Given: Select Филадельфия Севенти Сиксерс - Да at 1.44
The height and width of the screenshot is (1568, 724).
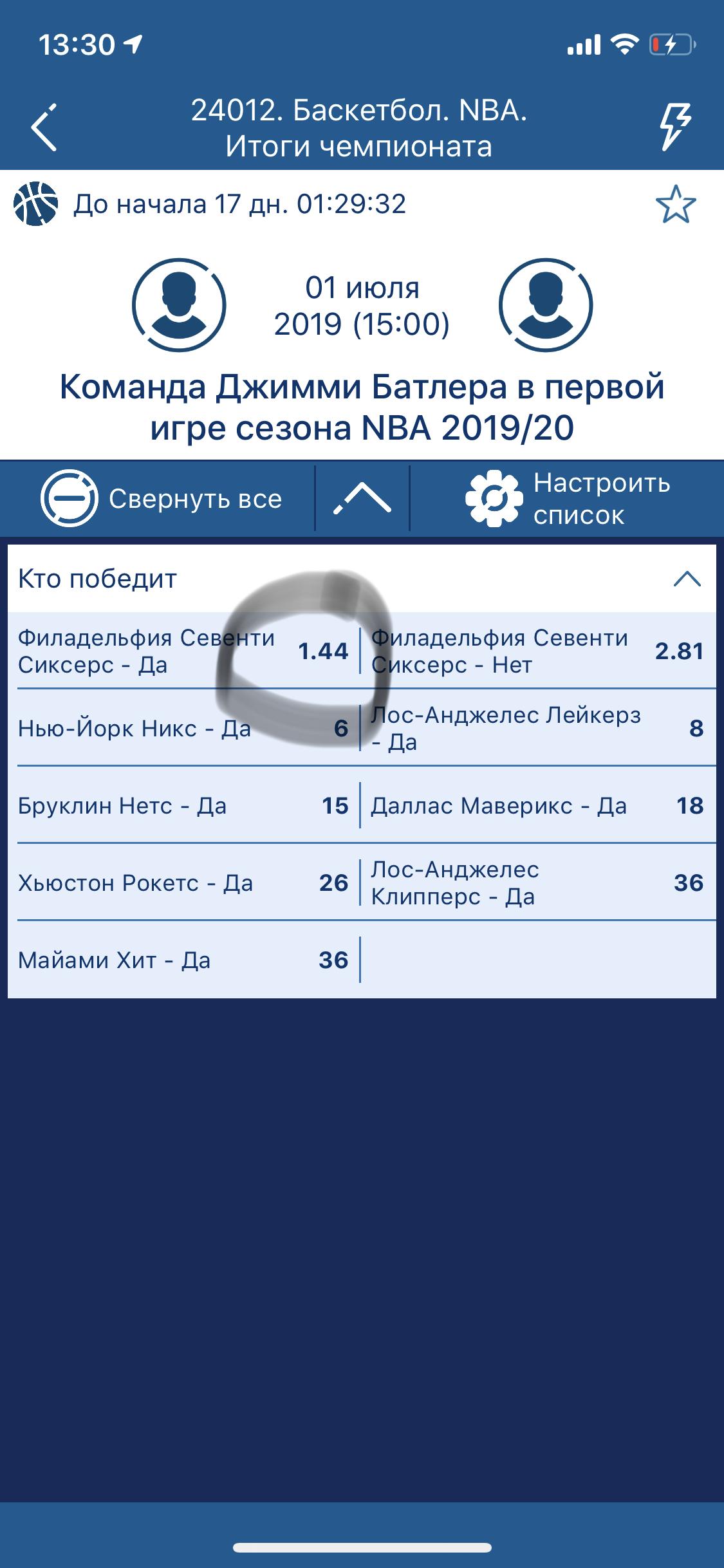Looking at the screenshot, I should pyautogui.click(x=183, y=651).
